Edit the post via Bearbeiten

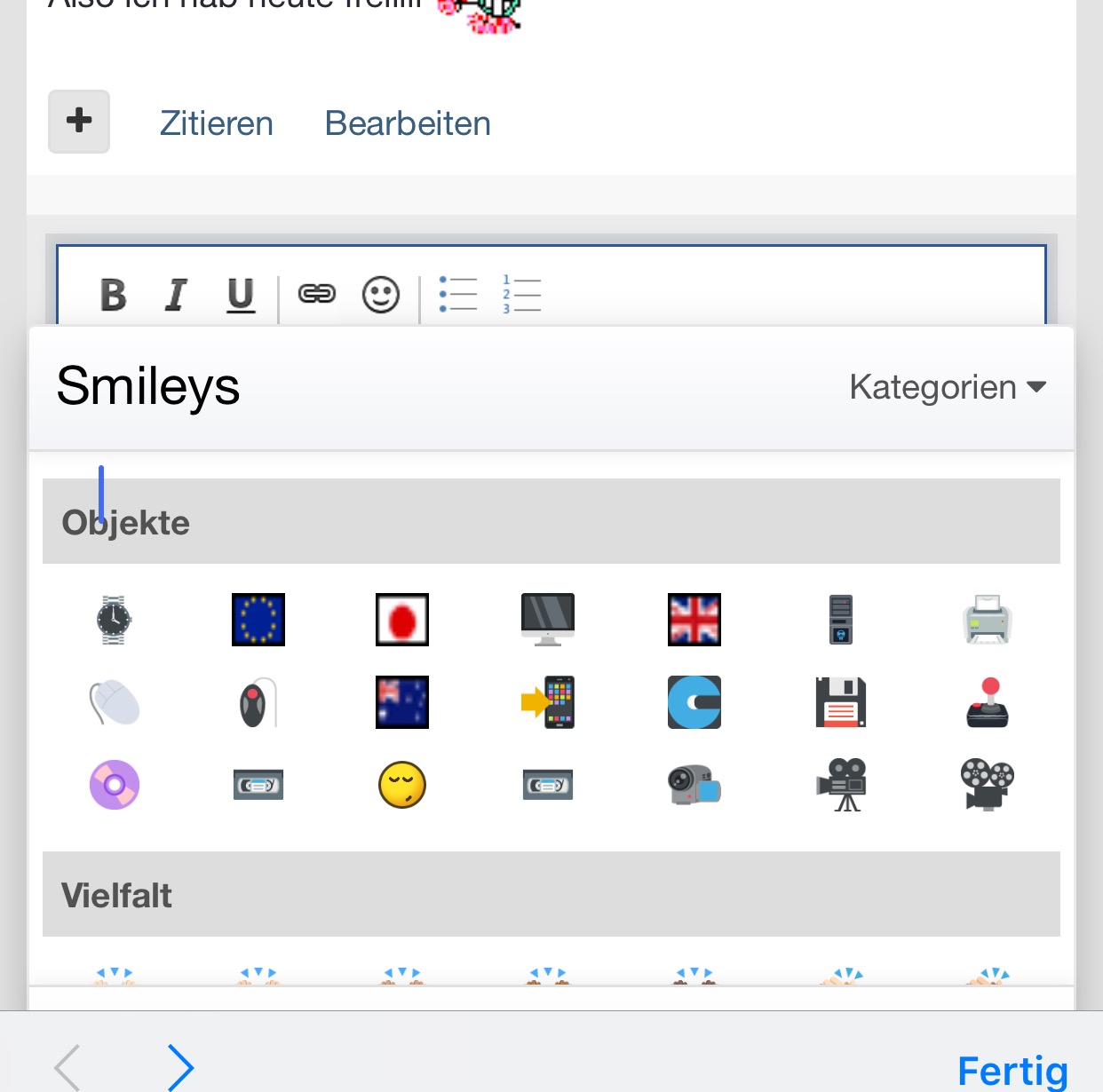[408, 123]
